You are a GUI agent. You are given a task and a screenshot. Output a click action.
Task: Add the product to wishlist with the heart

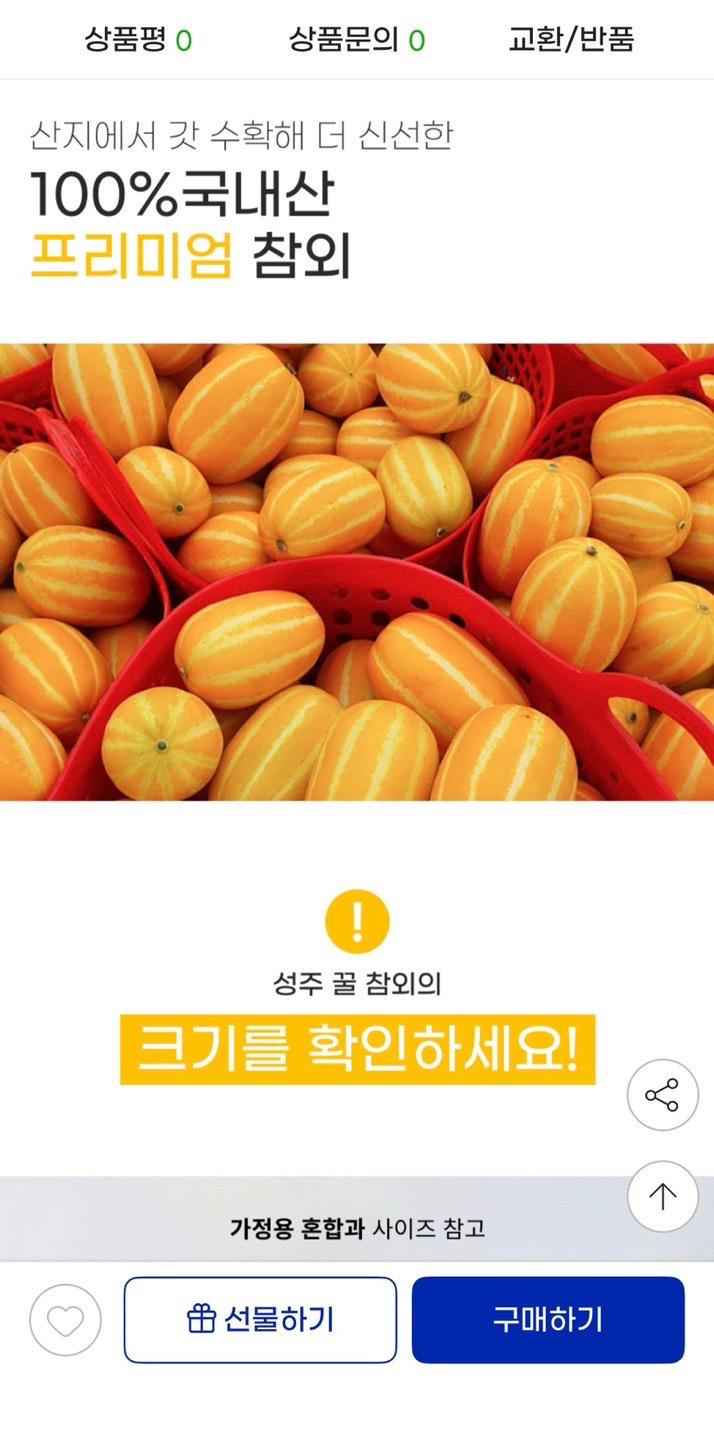coord(66,1320)
